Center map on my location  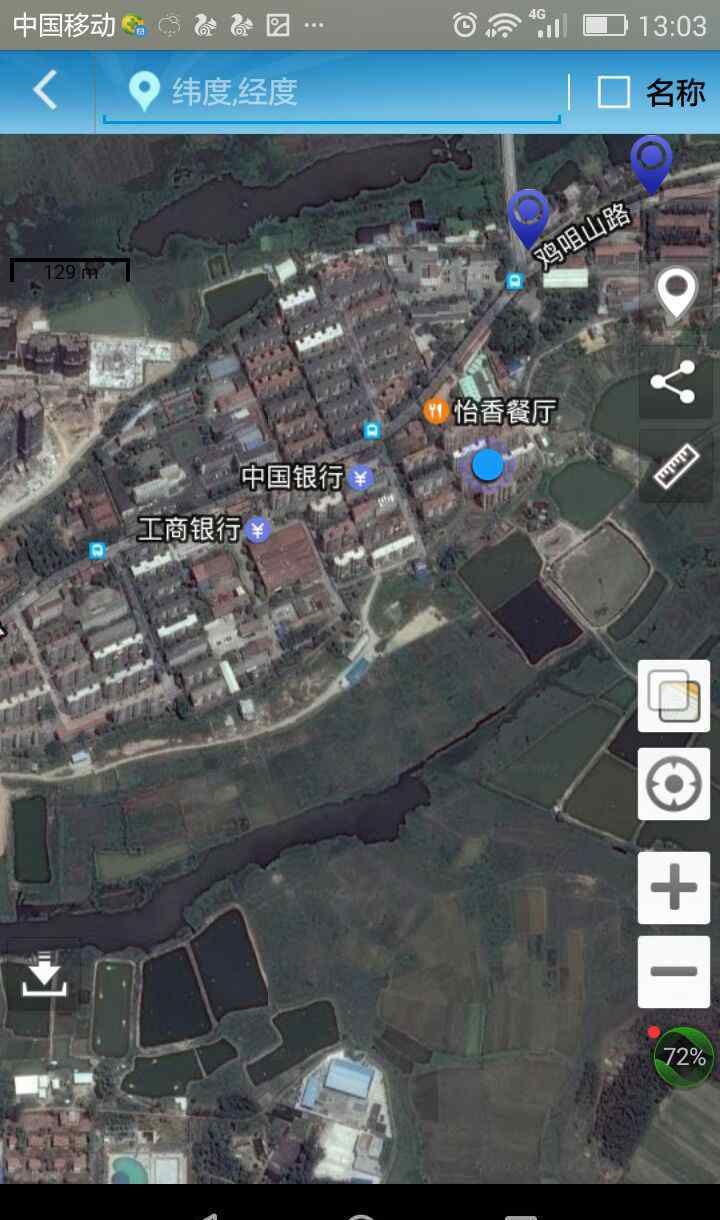coord(674,784)
